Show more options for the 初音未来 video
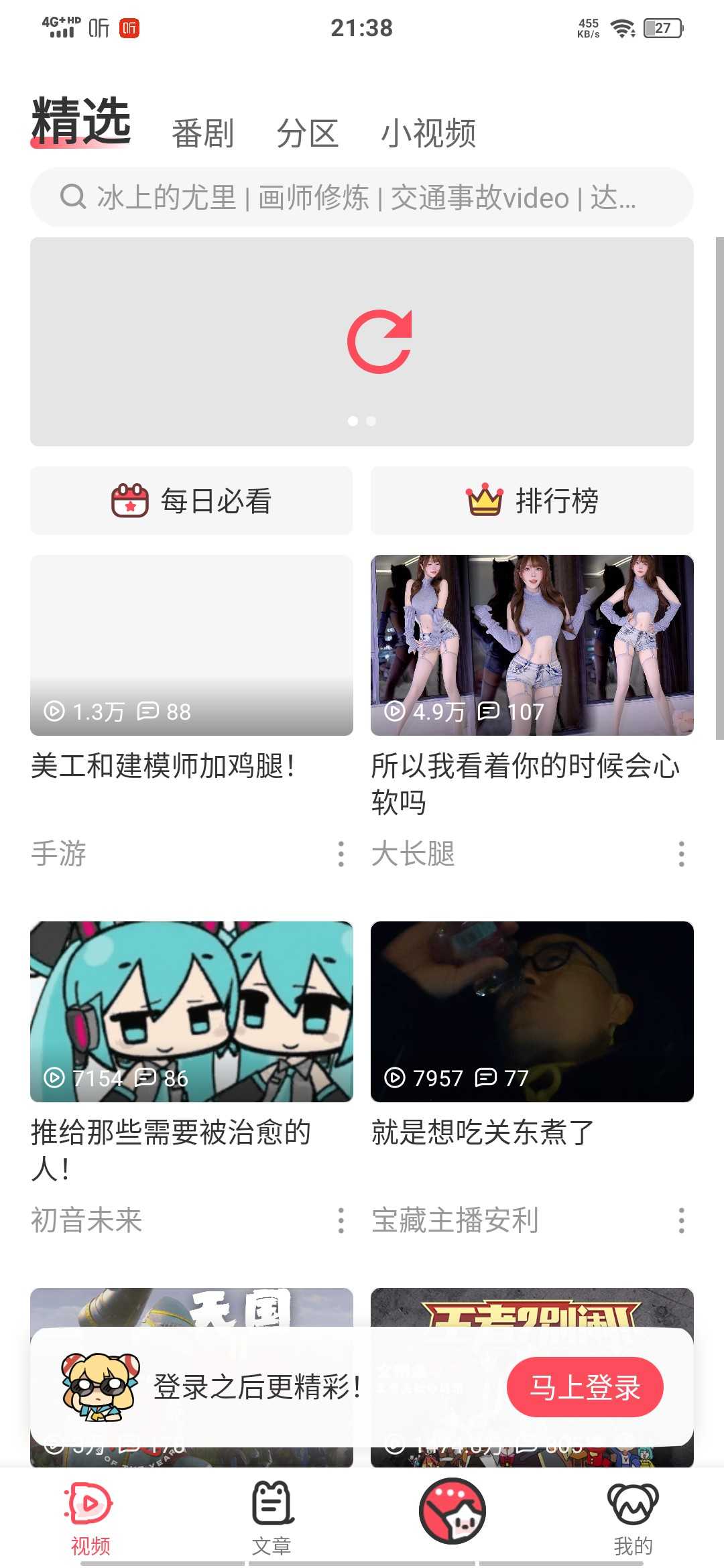 point(341,1221)
